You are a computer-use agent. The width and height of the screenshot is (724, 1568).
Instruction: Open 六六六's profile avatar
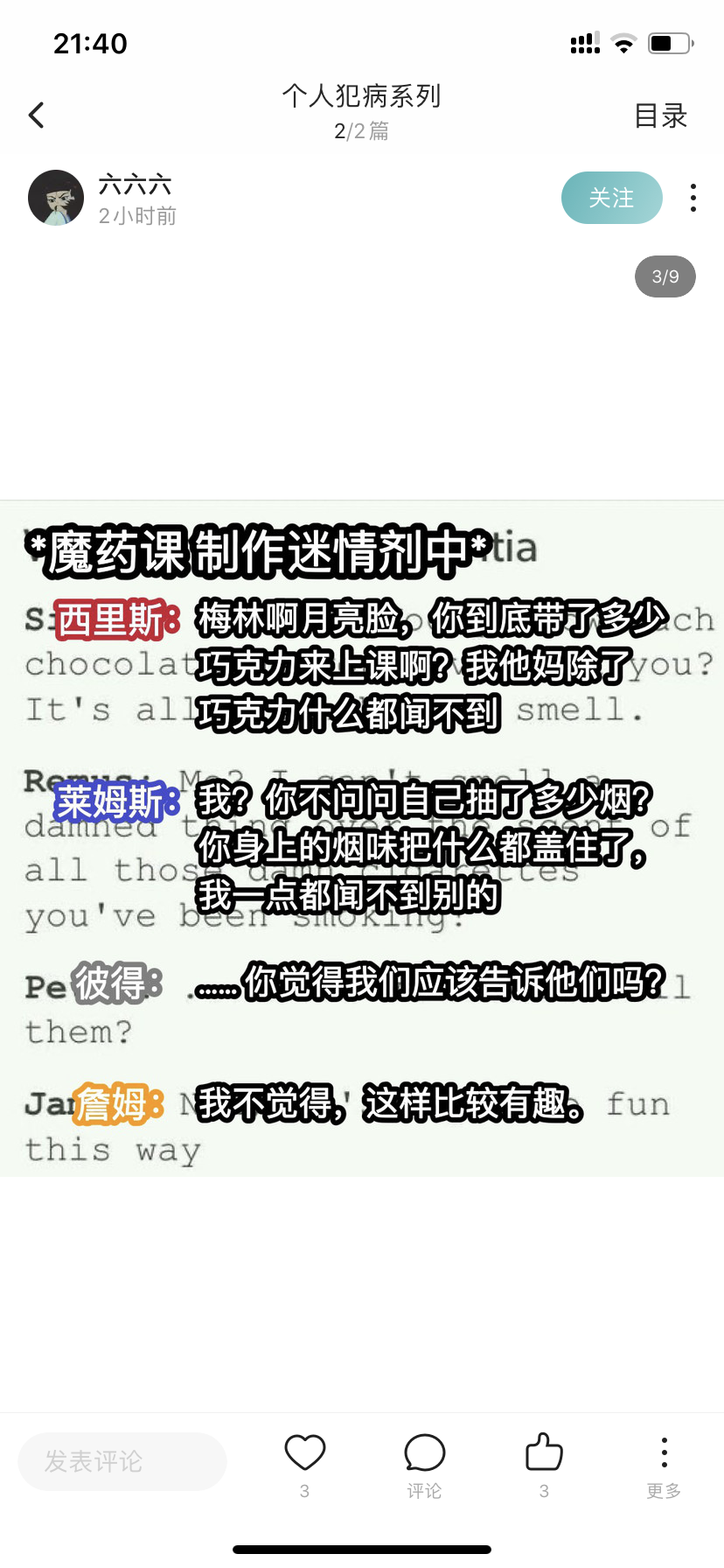click(x=56, y=198)
